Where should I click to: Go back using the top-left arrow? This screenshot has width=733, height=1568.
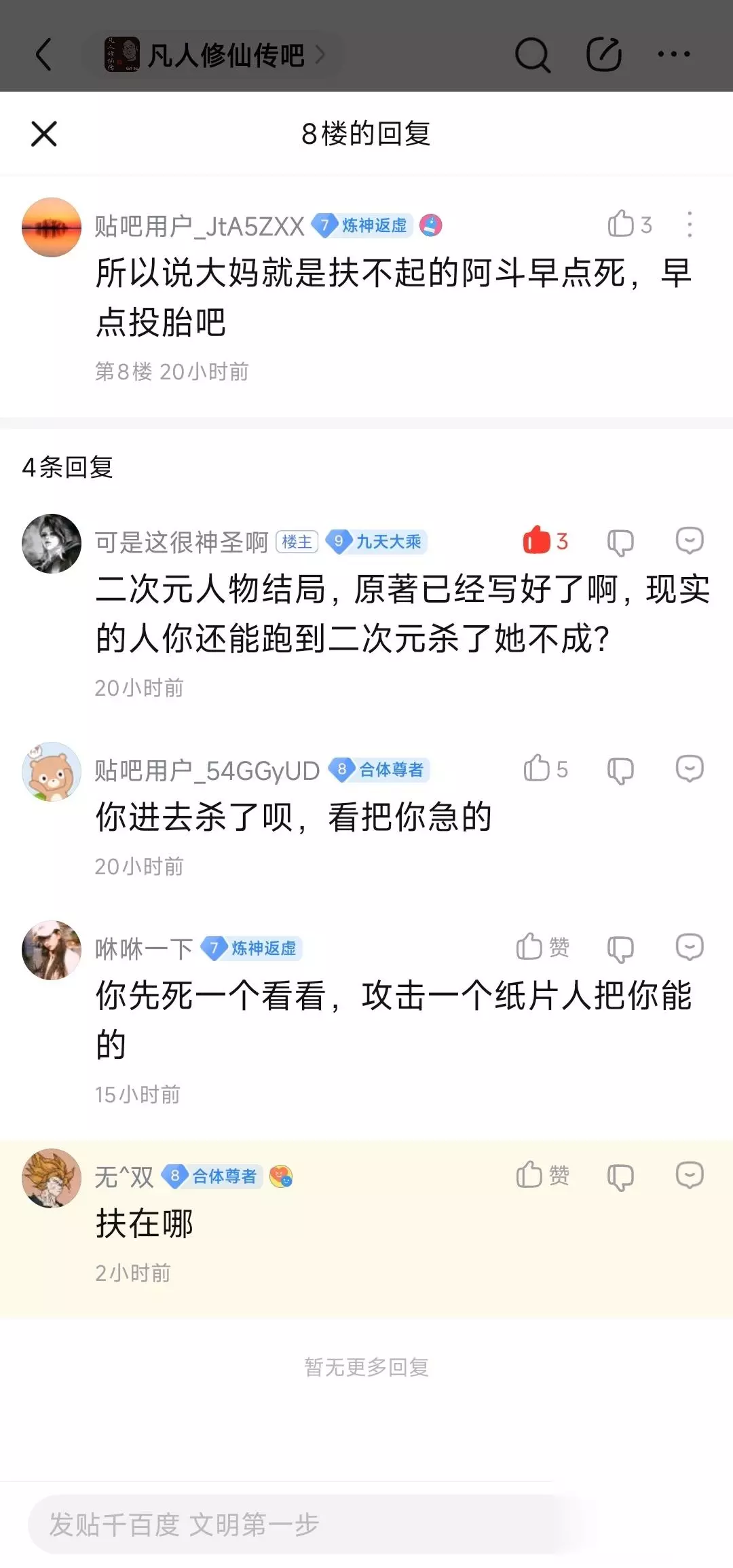tap(43, 54)
